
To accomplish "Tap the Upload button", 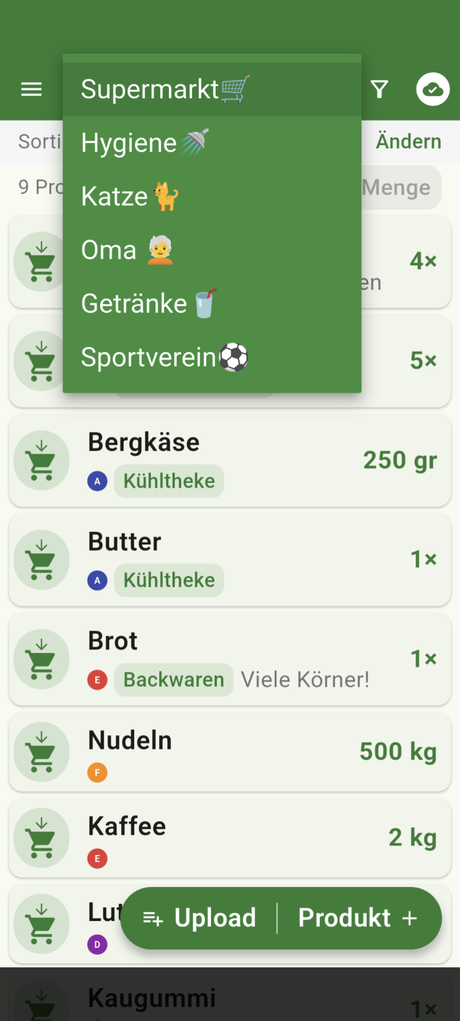I will (199, 918).
